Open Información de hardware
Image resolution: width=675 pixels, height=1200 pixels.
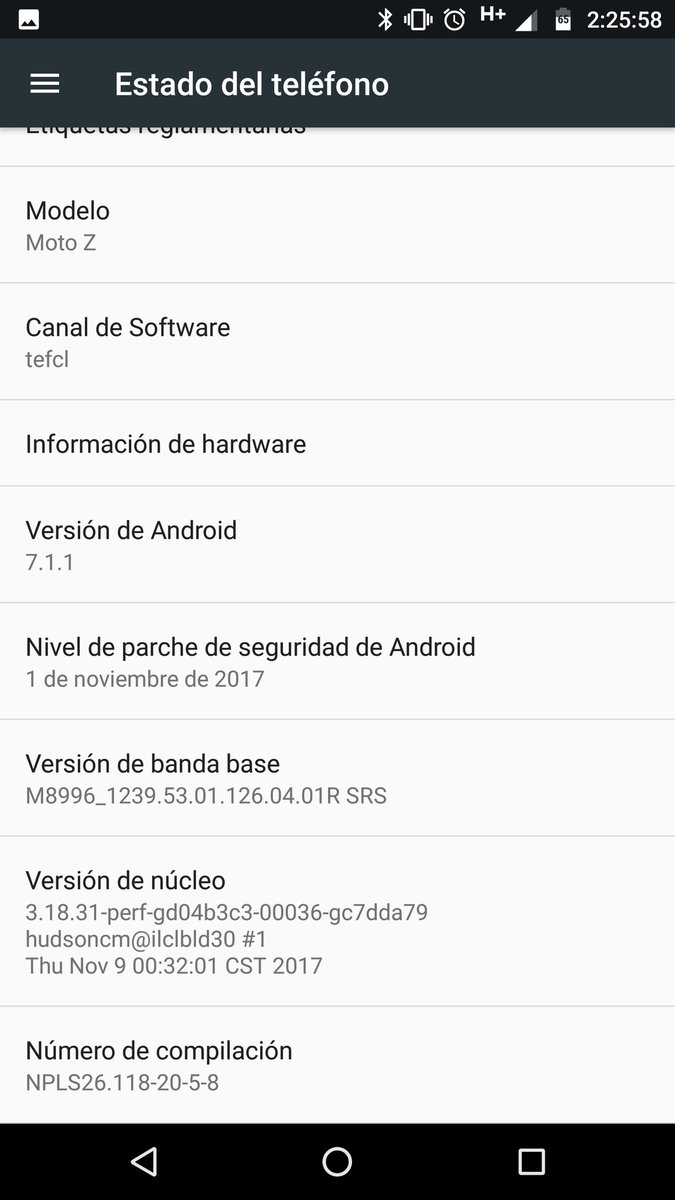click(337, 444)
